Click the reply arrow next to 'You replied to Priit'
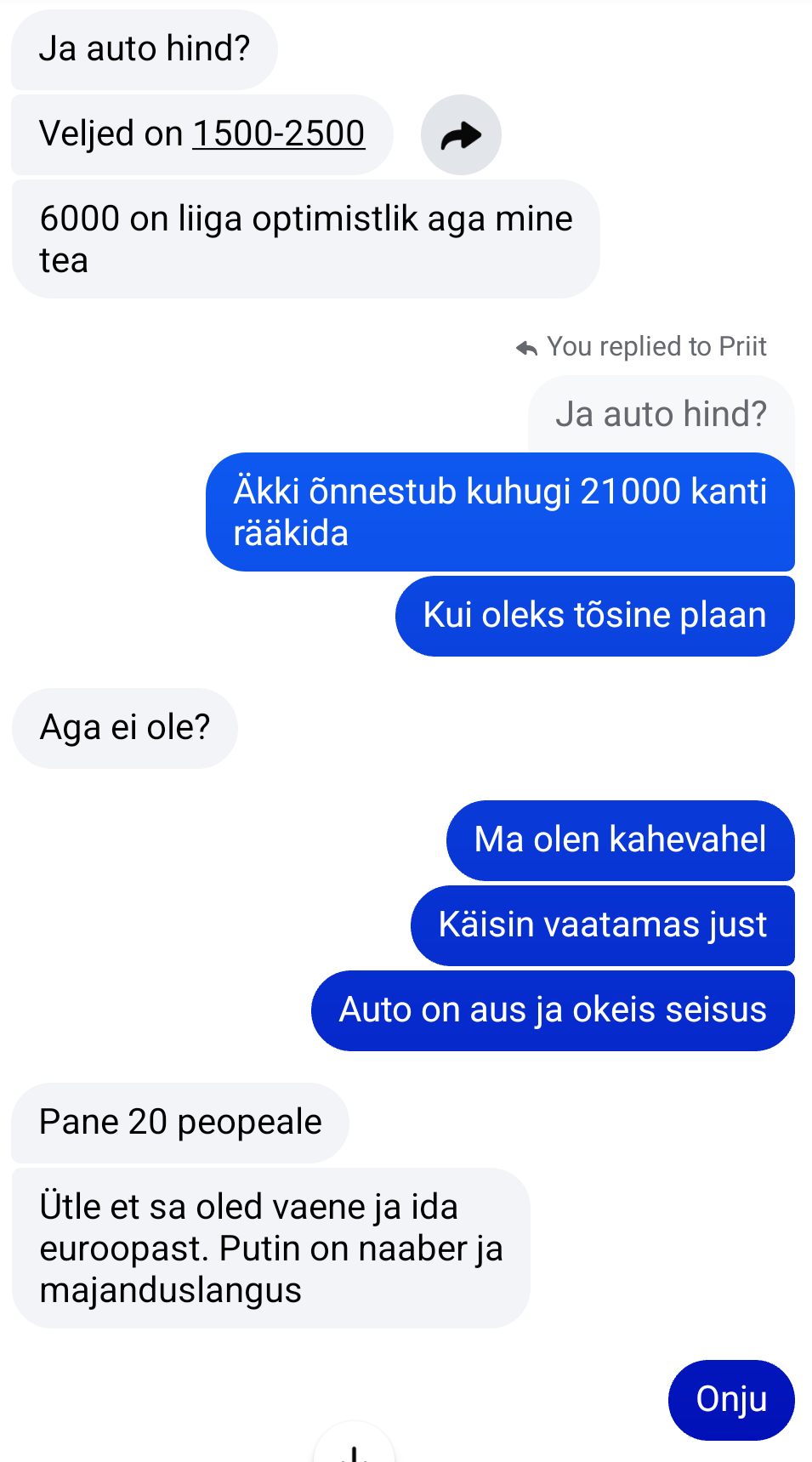Screen dimensions: 812x1462 pyautogui.click(x=525, y=347)
